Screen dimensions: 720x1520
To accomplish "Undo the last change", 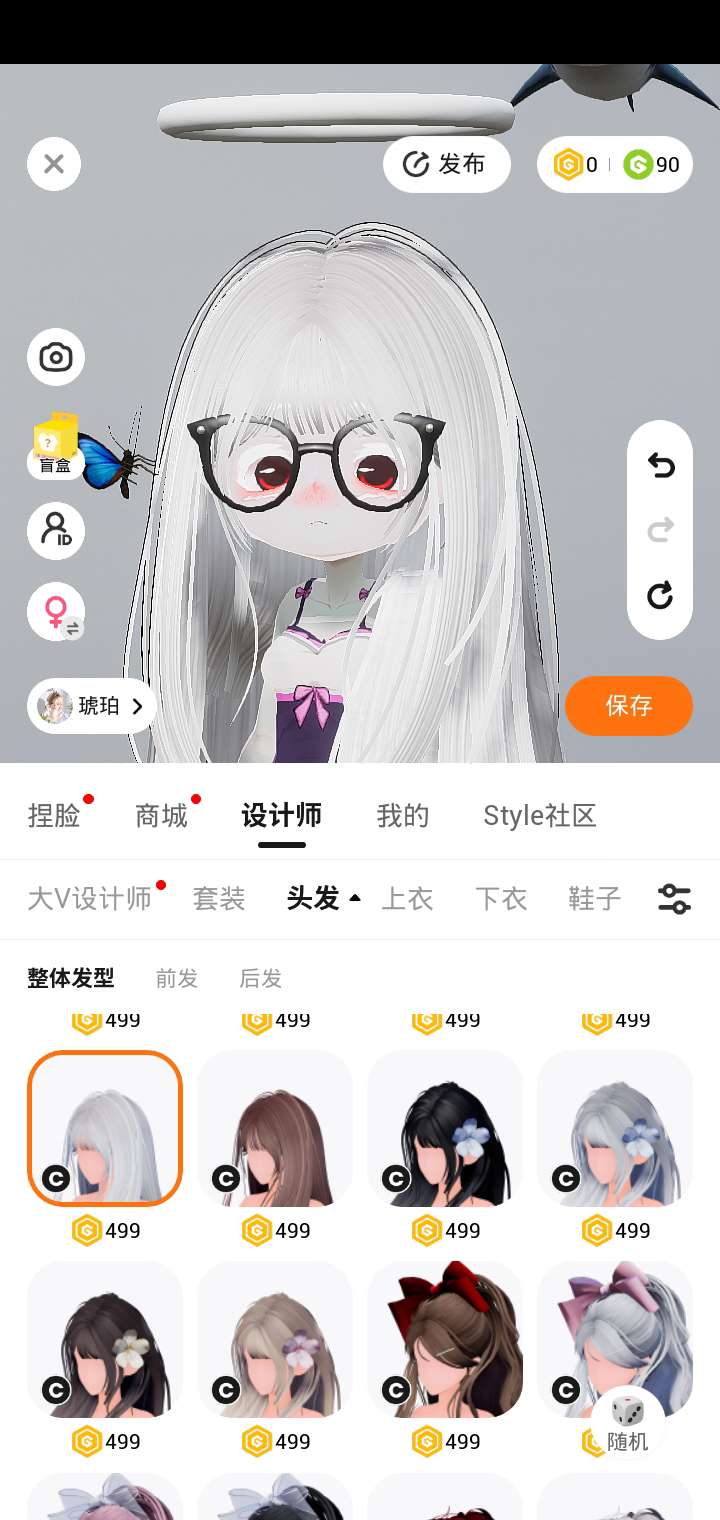I will pyautogui.click(x=660, y=465).
